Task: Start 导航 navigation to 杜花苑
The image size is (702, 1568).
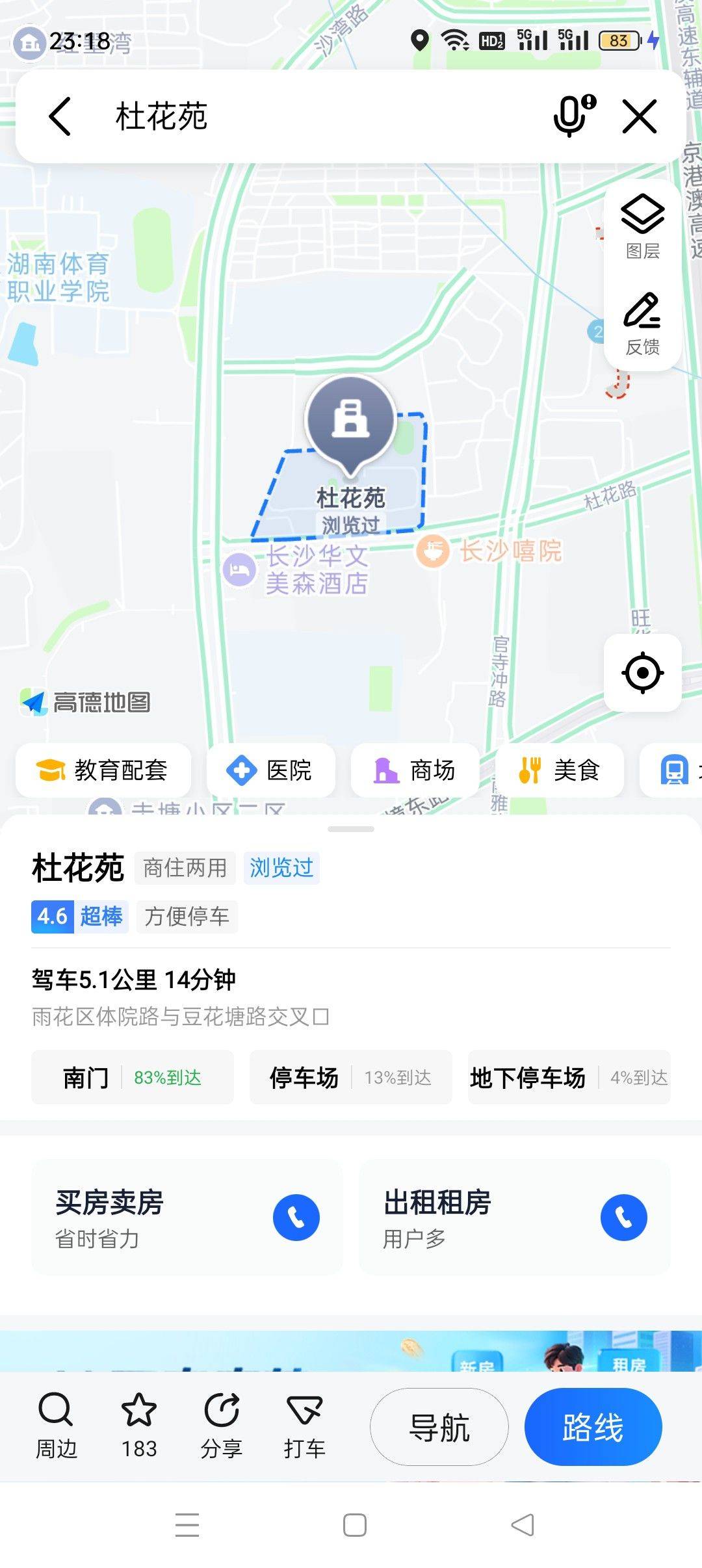Action: 439,1427
